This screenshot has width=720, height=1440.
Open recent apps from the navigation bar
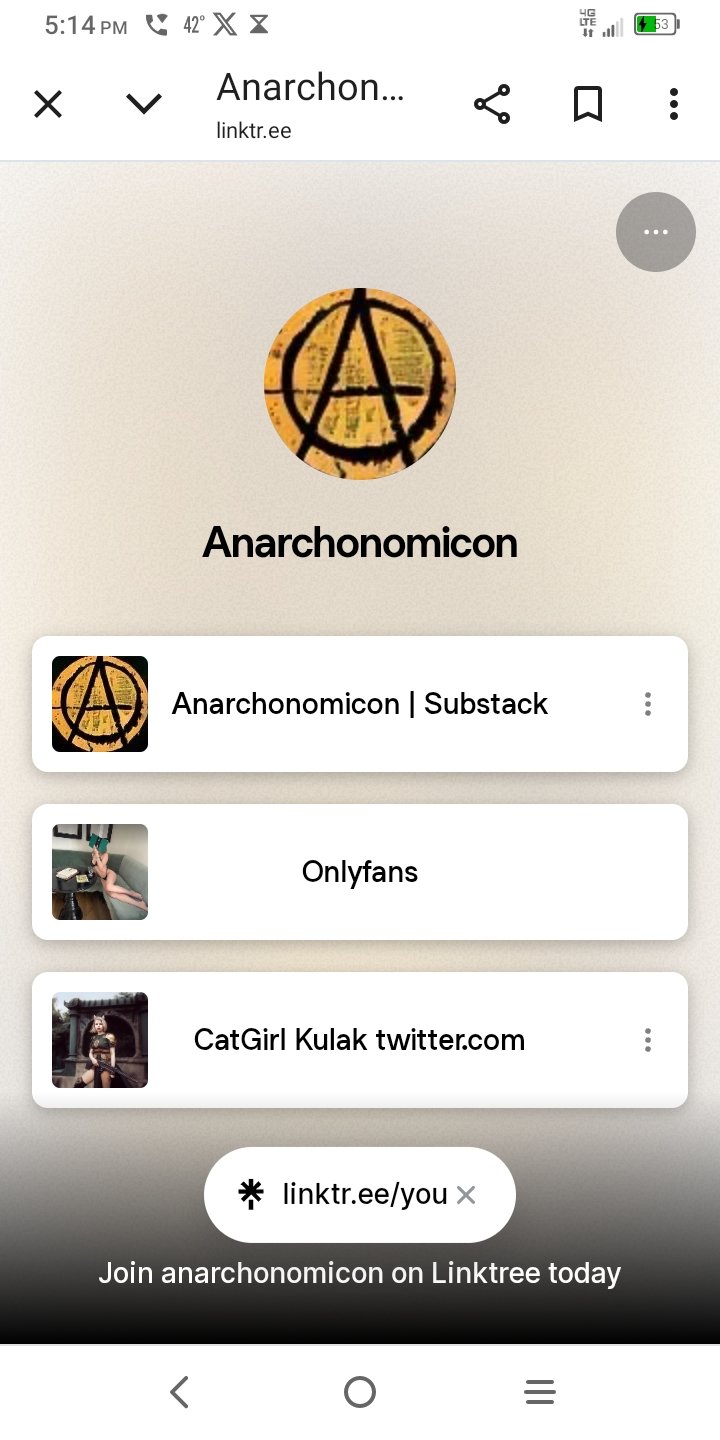539,1392
